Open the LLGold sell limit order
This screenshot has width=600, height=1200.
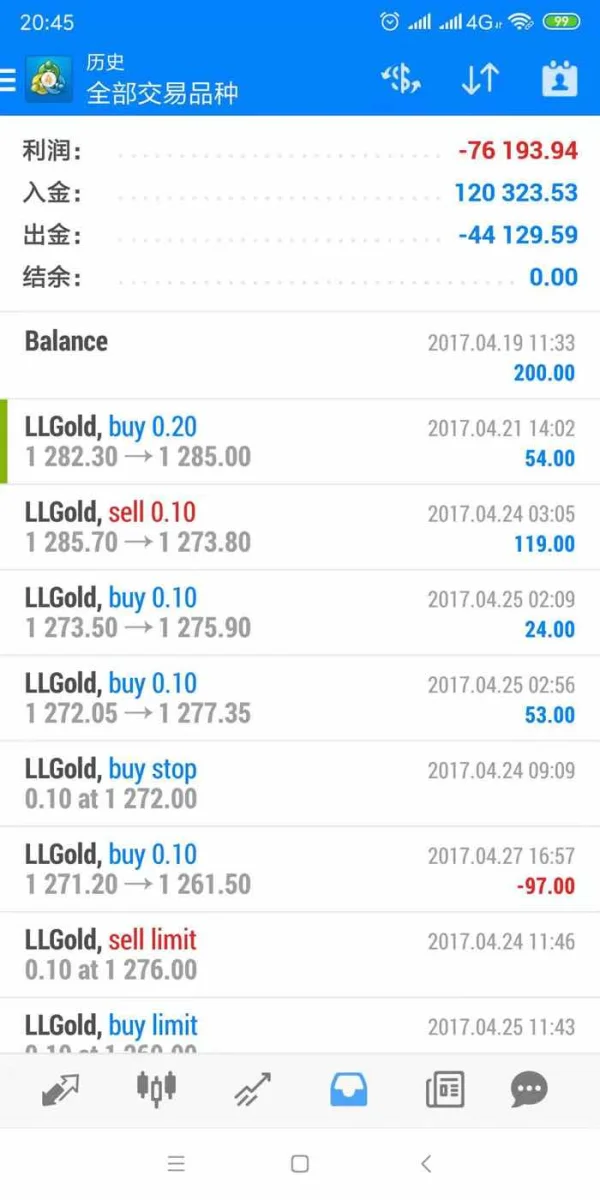pos(300,954)
